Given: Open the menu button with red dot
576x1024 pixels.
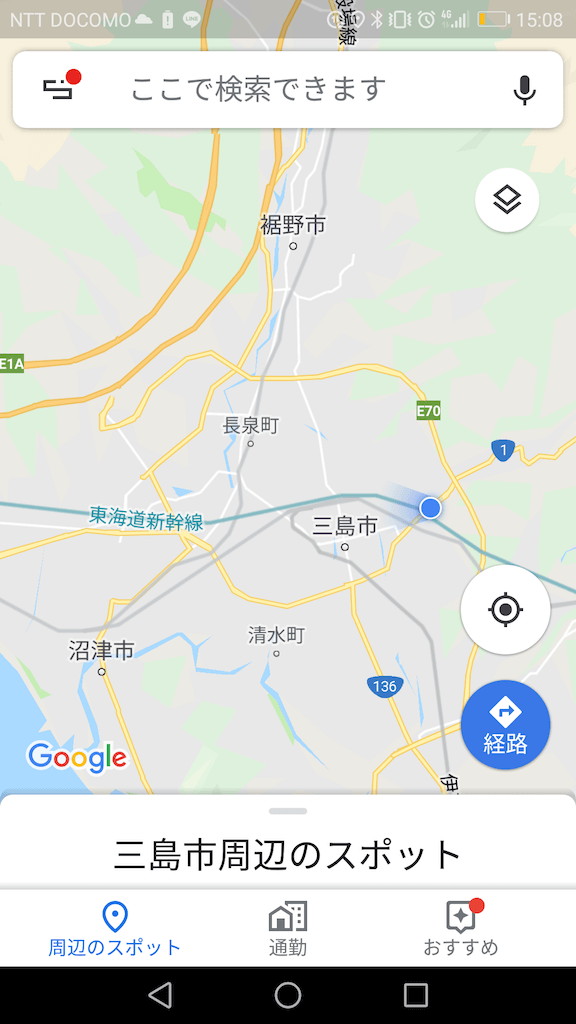Looking at the screenshot, I should (60, 88).
